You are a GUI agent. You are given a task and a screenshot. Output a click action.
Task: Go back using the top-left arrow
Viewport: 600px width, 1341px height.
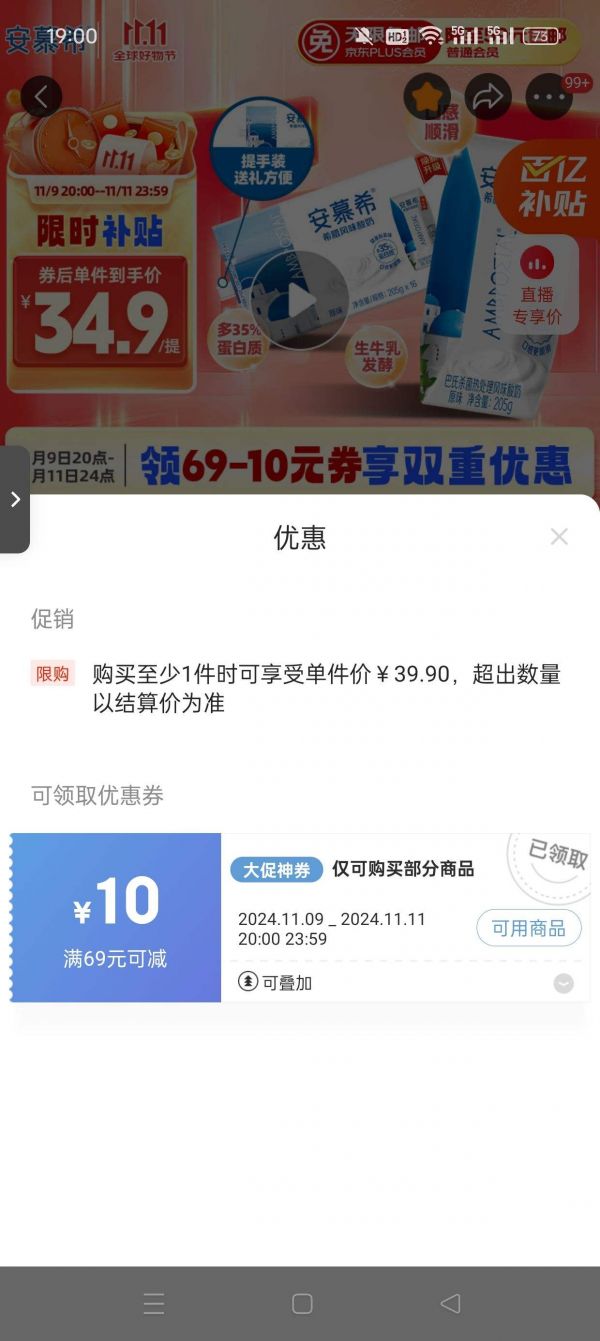point(42,97)
